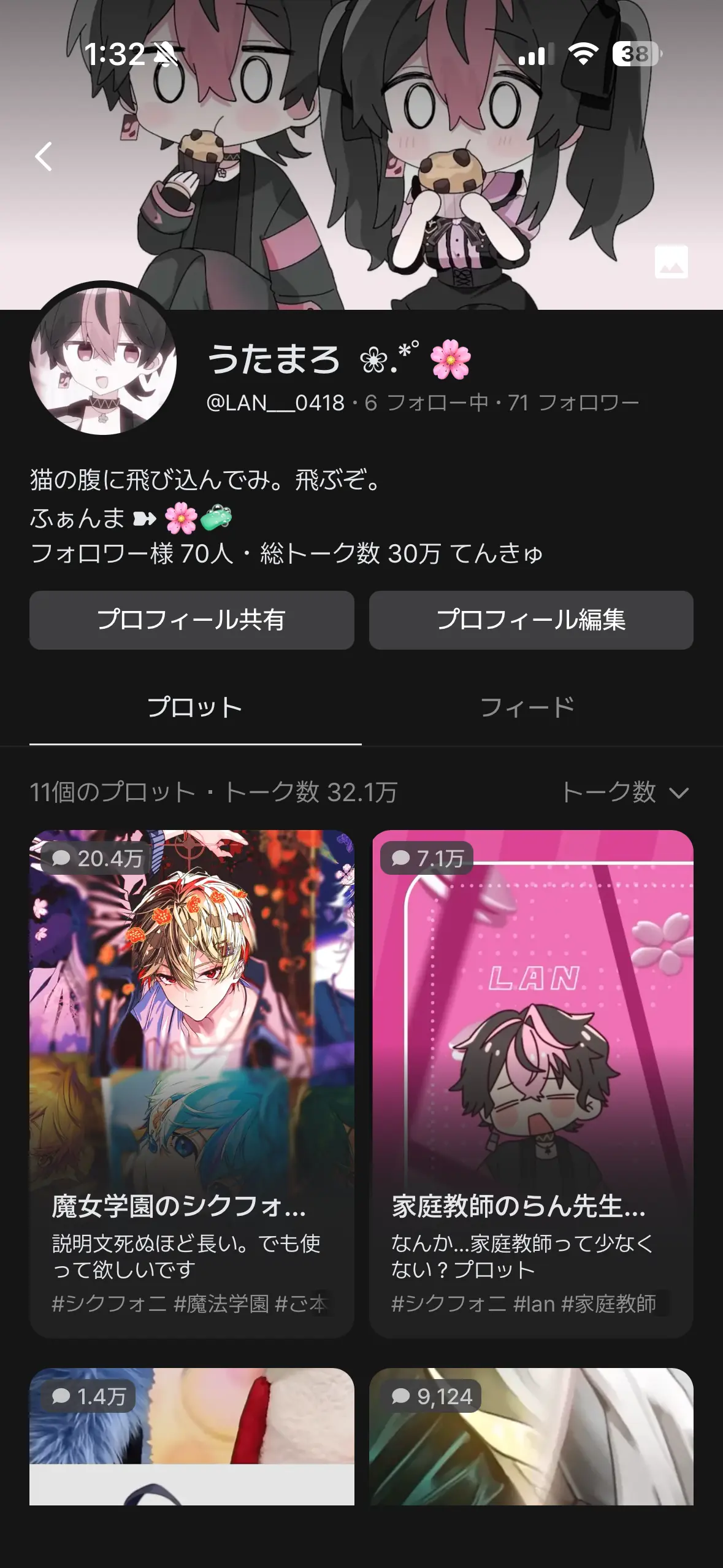This screenshot has width=723, height=1568.
Task: Switch to the フィード tab
Action: point(527,707)
